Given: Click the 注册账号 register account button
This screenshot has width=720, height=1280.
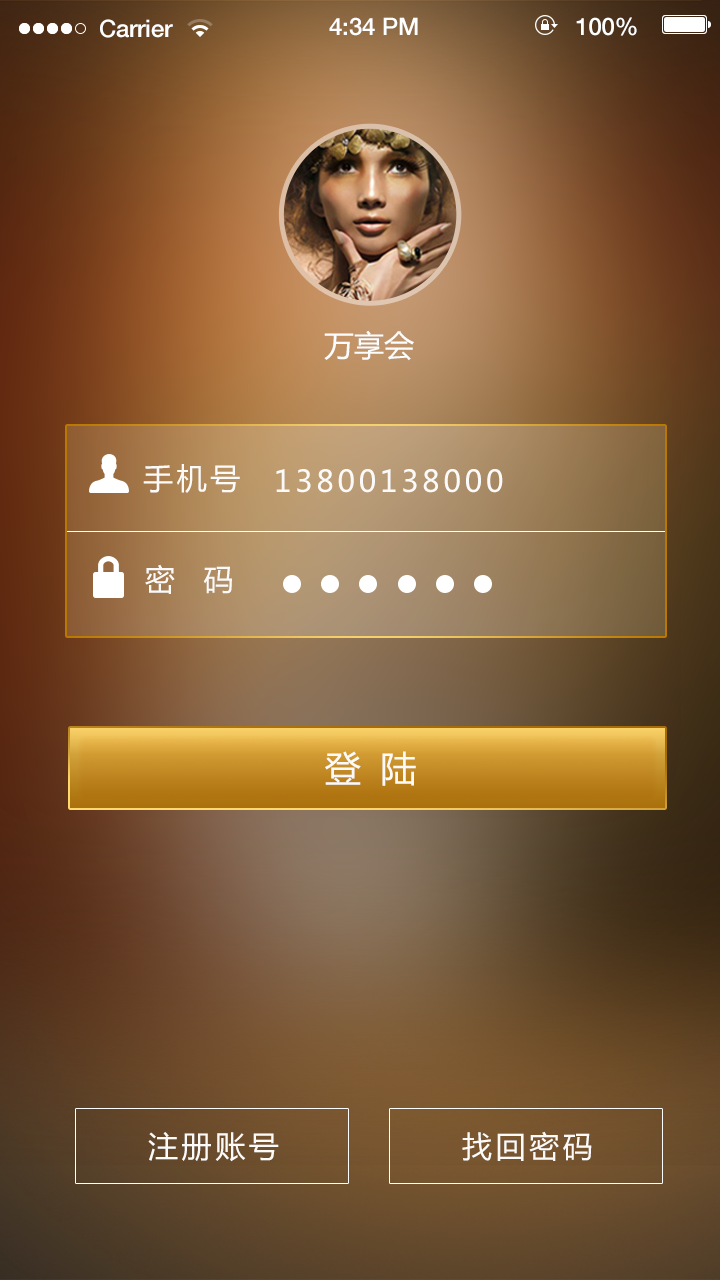Looking at the screenshot, I should (211, 1146).
